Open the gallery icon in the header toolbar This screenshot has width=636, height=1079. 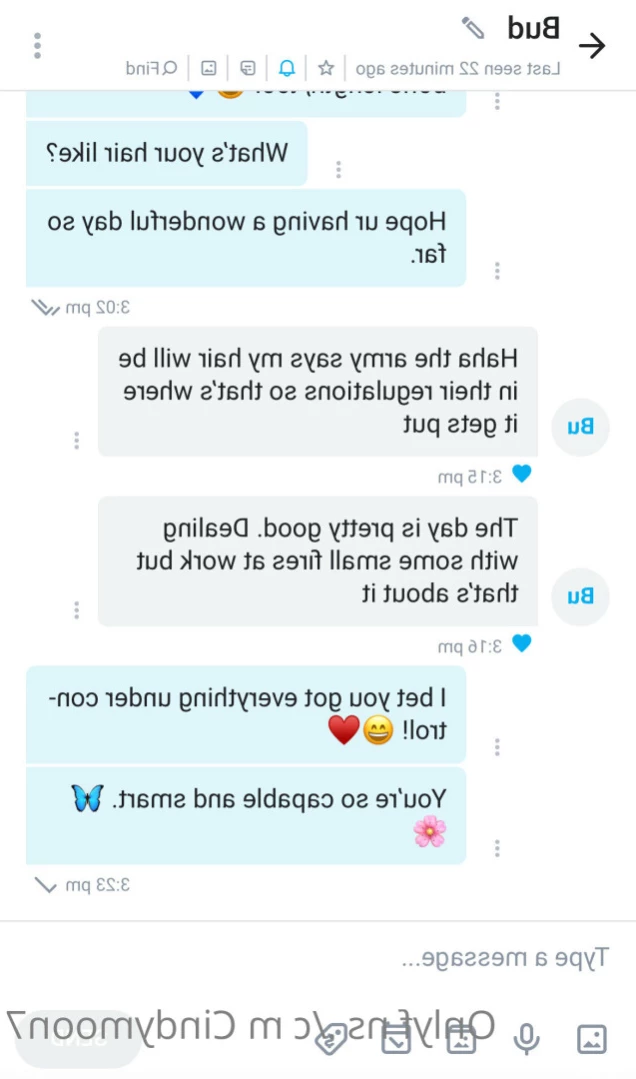tap(208, 68)
